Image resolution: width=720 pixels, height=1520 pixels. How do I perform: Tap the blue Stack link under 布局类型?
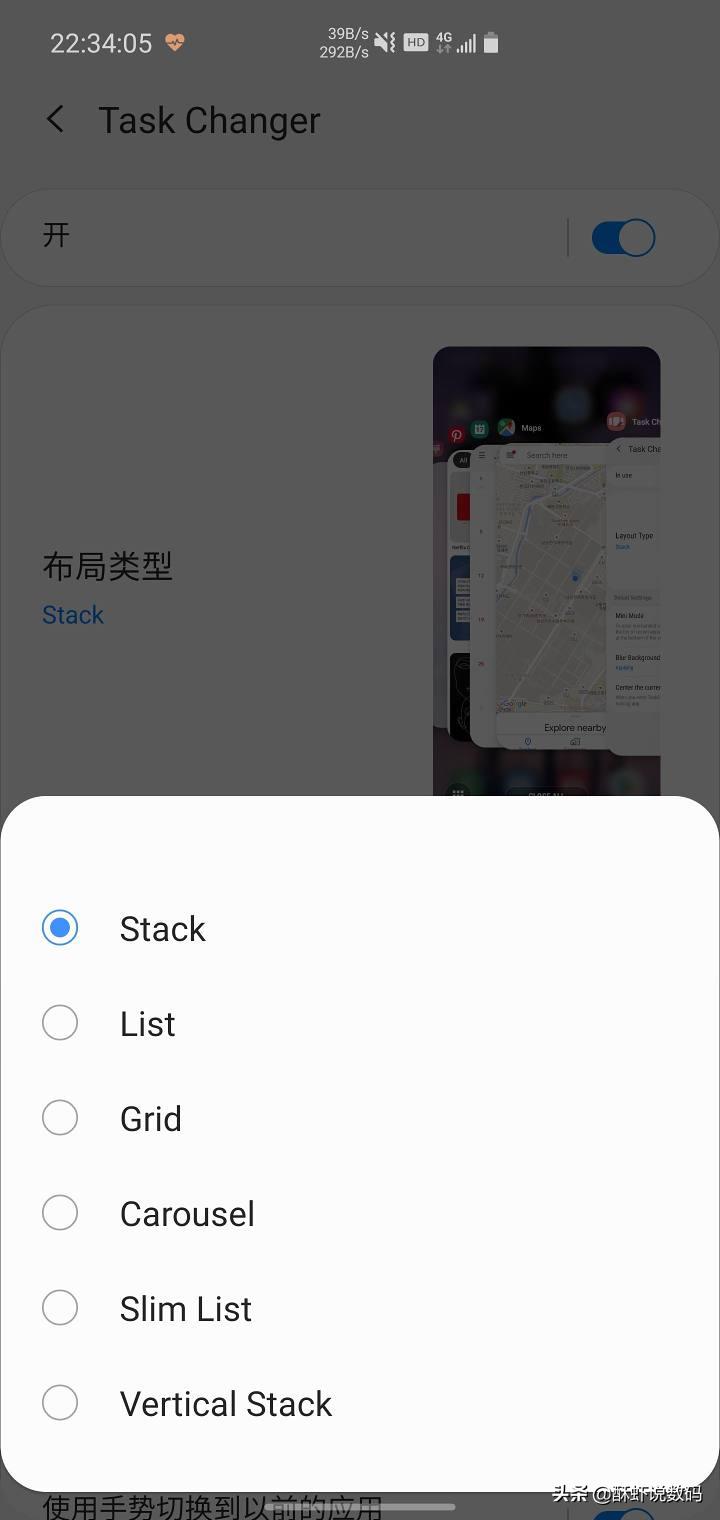73,614
